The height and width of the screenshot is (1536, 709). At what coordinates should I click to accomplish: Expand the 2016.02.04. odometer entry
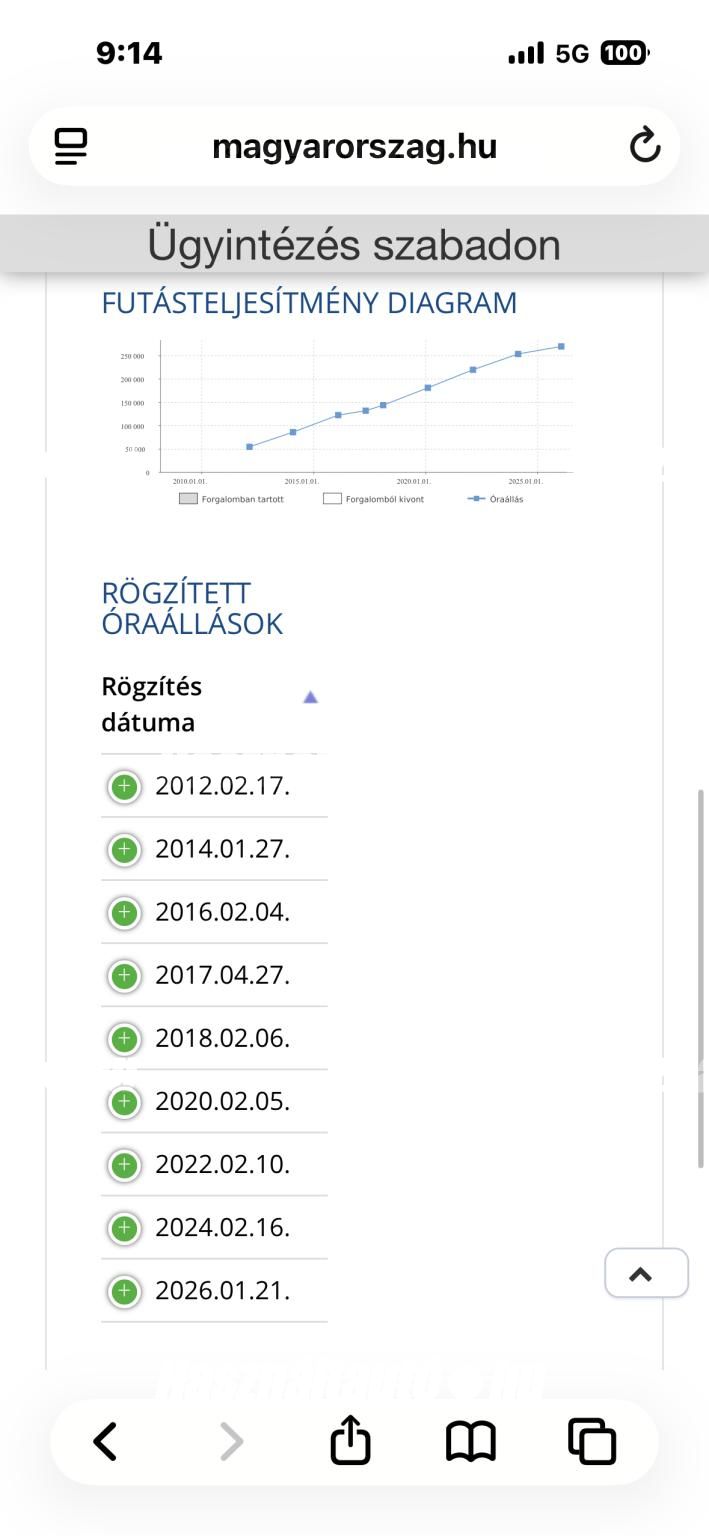pos(124,912)
